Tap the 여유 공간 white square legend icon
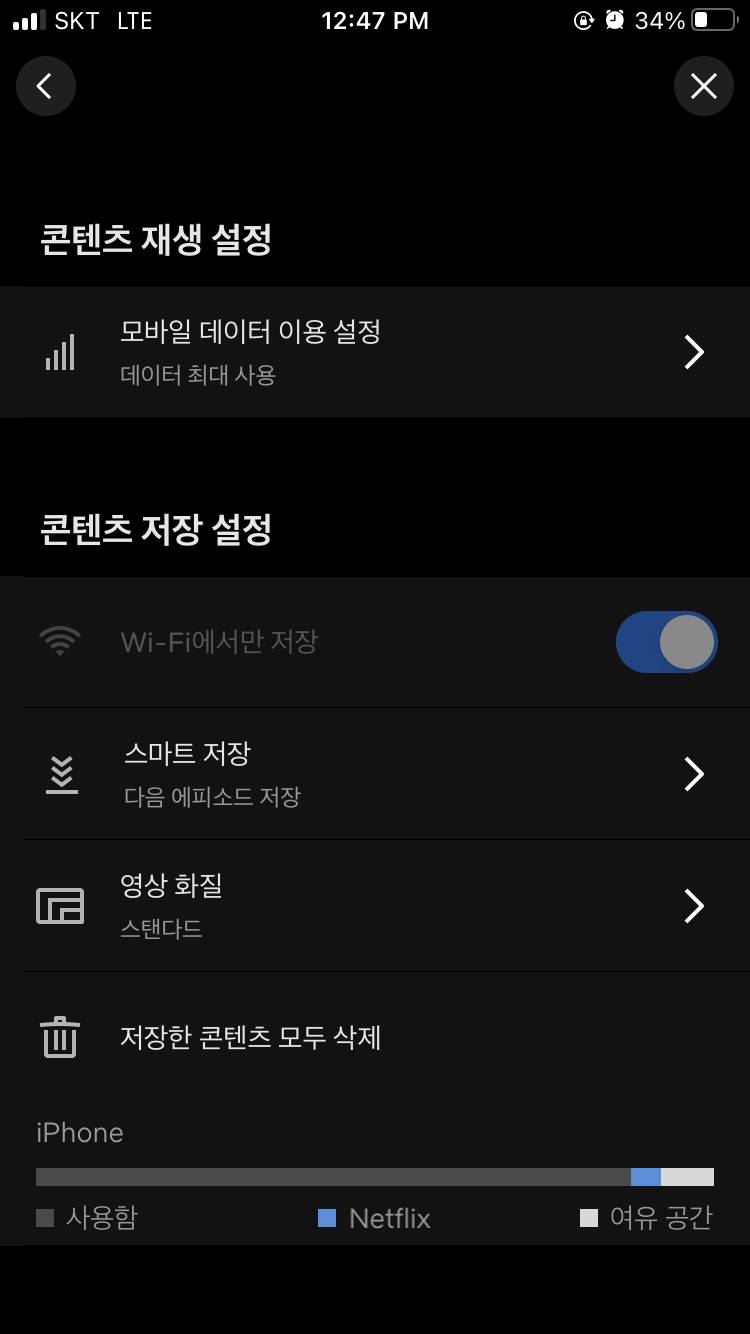 pos(589,1218)
